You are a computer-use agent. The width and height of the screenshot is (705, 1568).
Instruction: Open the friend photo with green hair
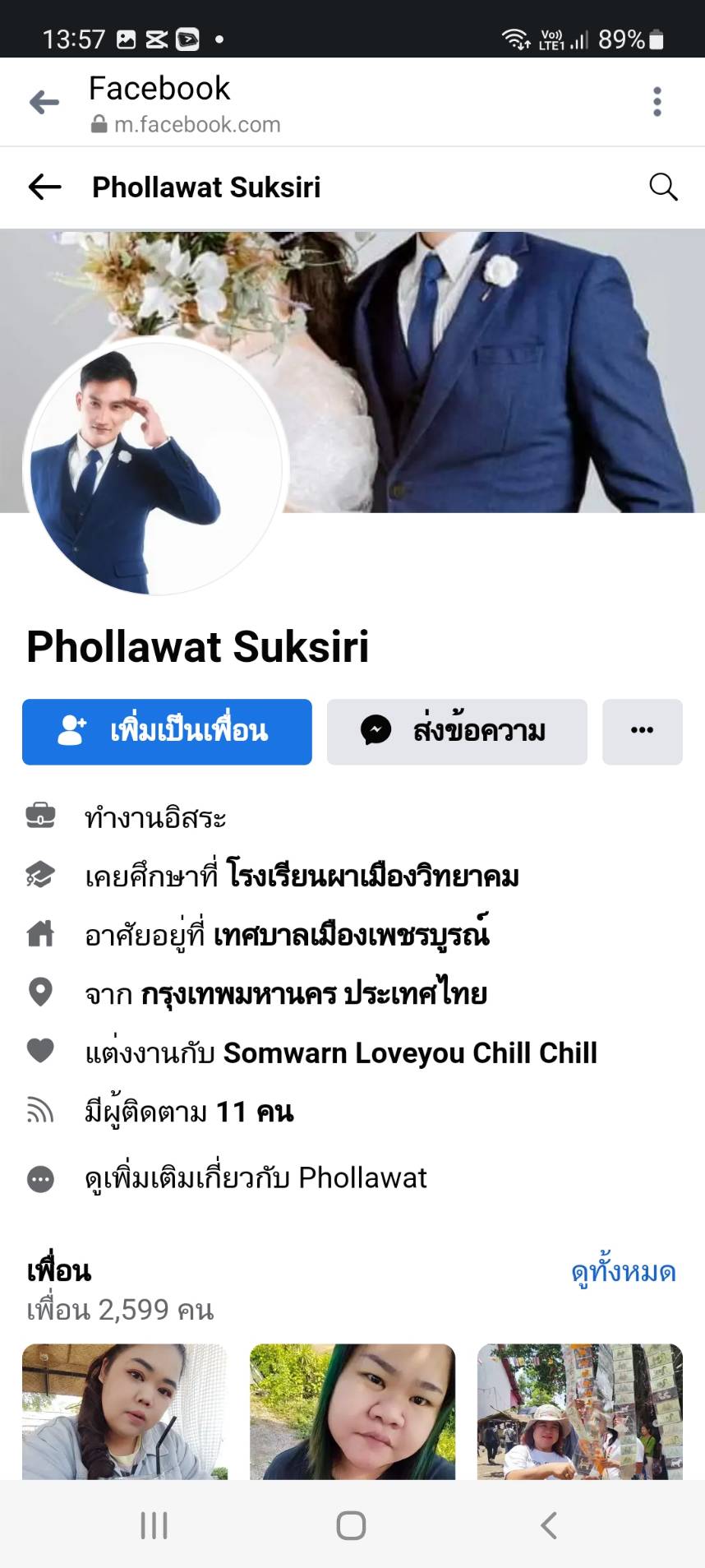click(x=352, y=1412)
